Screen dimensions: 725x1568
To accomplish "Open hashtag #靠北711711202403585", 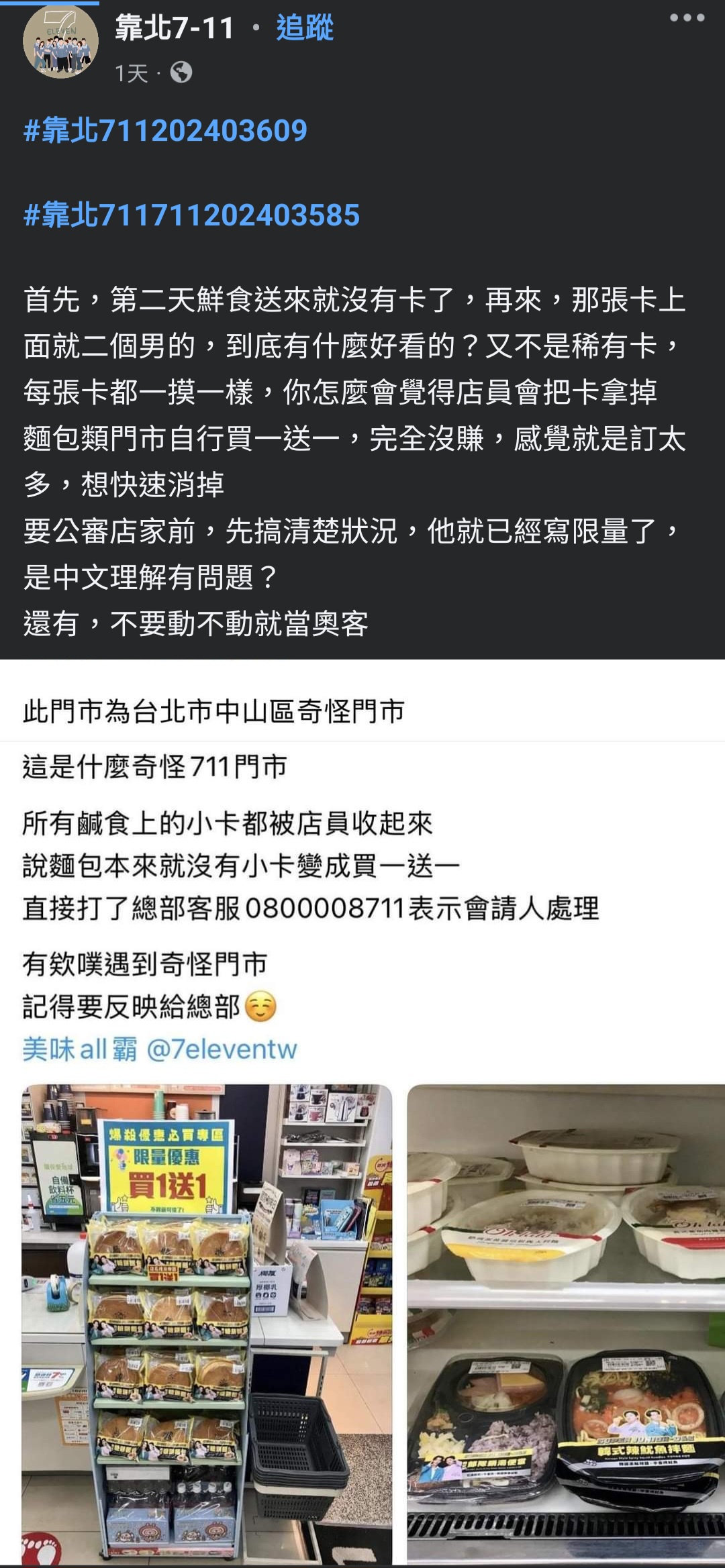I will point(191,215).
